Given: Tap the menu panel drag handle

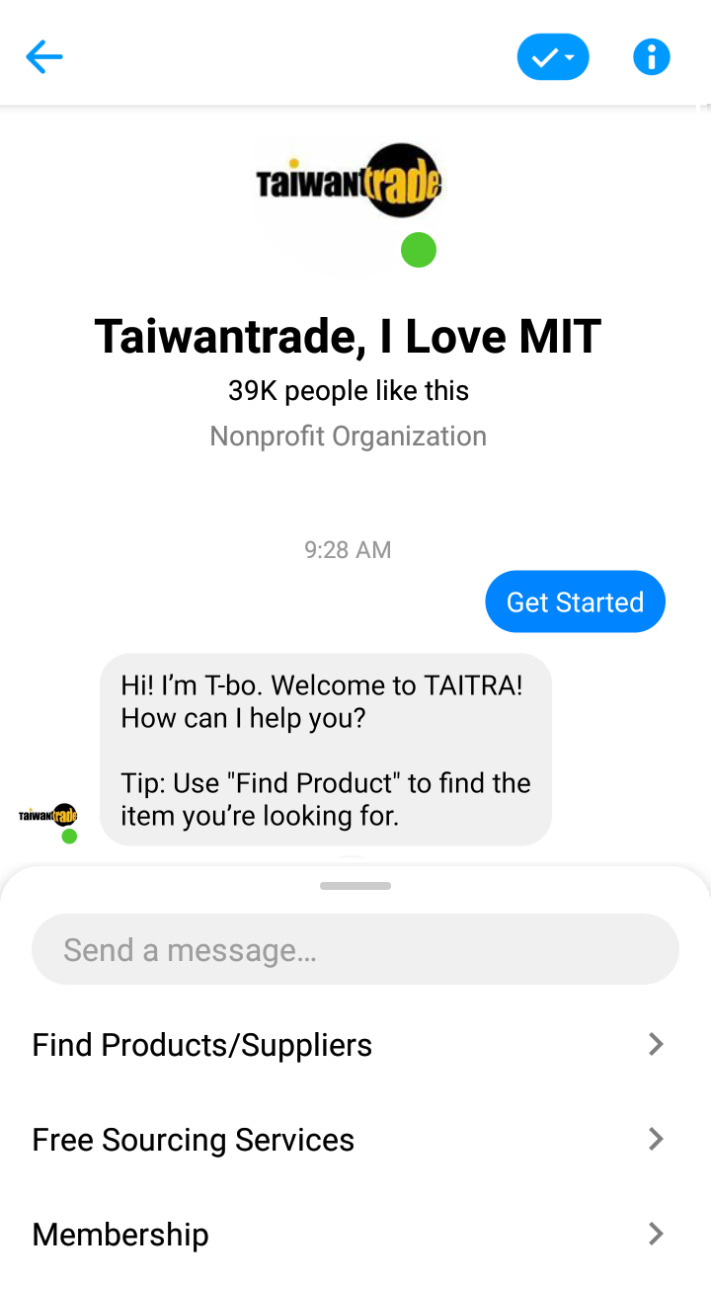Looking at the screenshot, I should tap(355, 886).
